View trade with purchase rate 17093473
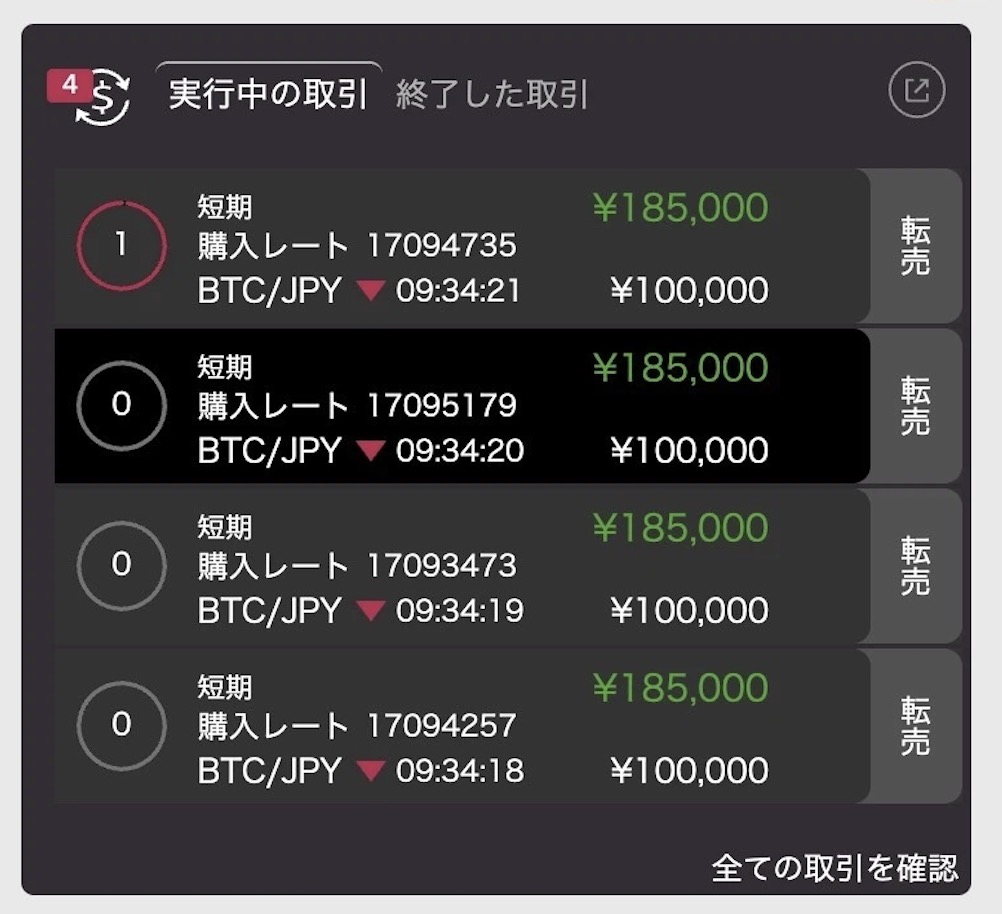Screen dimensions: 1002x914 coord(460,566)
